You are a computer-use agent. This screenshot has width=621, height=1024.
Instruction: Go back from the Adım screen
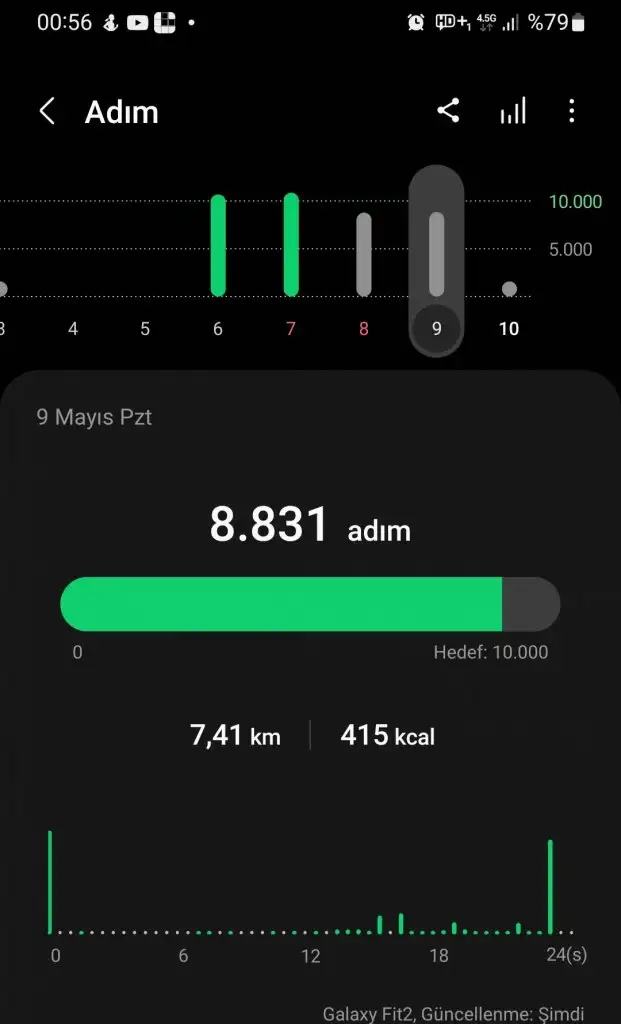click(47, 111)
